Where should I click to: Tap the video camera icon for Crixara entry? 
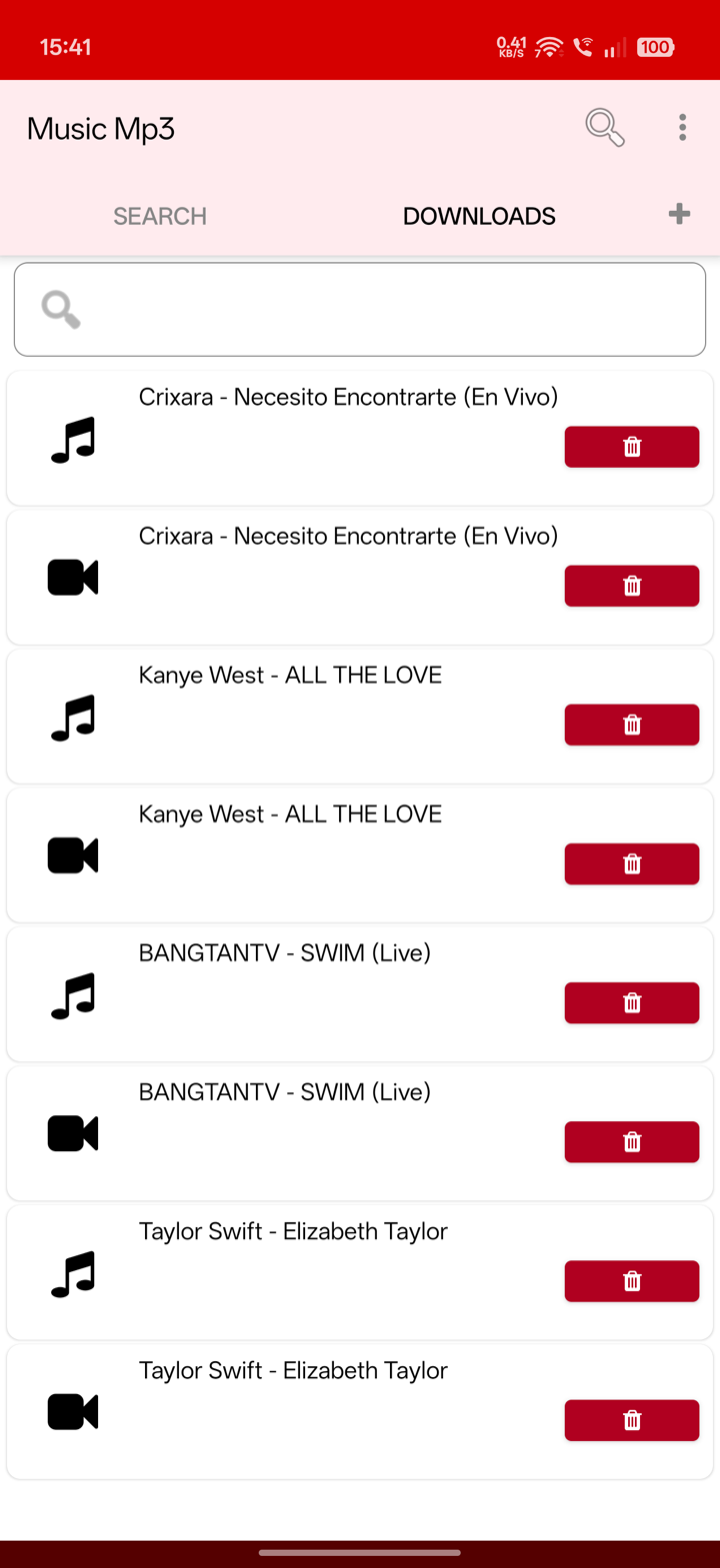tap(72, 577)
